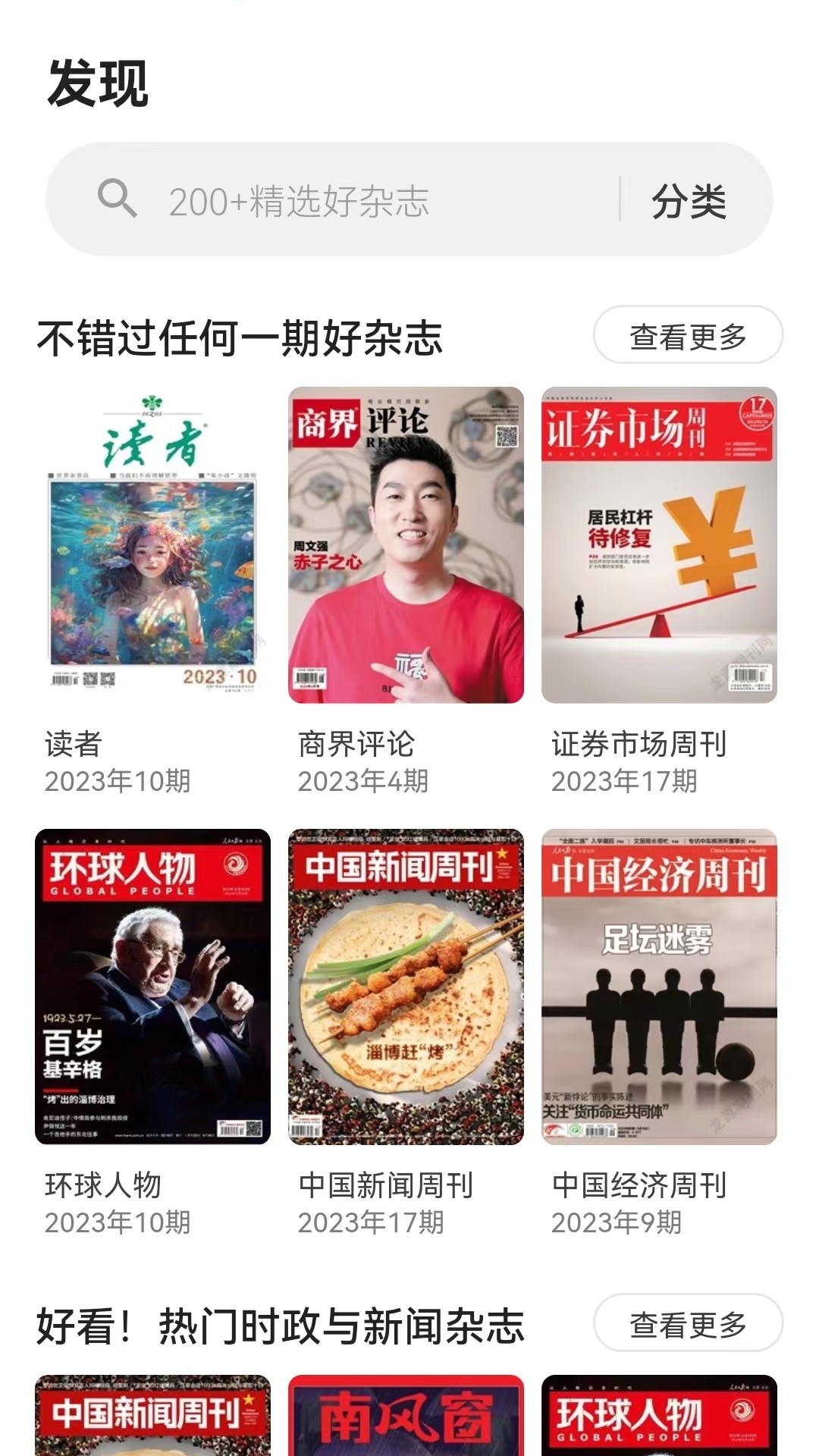The width and height of the screenshot is (819, 1456).
Task: View more under 不错过任何一期好杂志
Action: (x=687, y=336)
